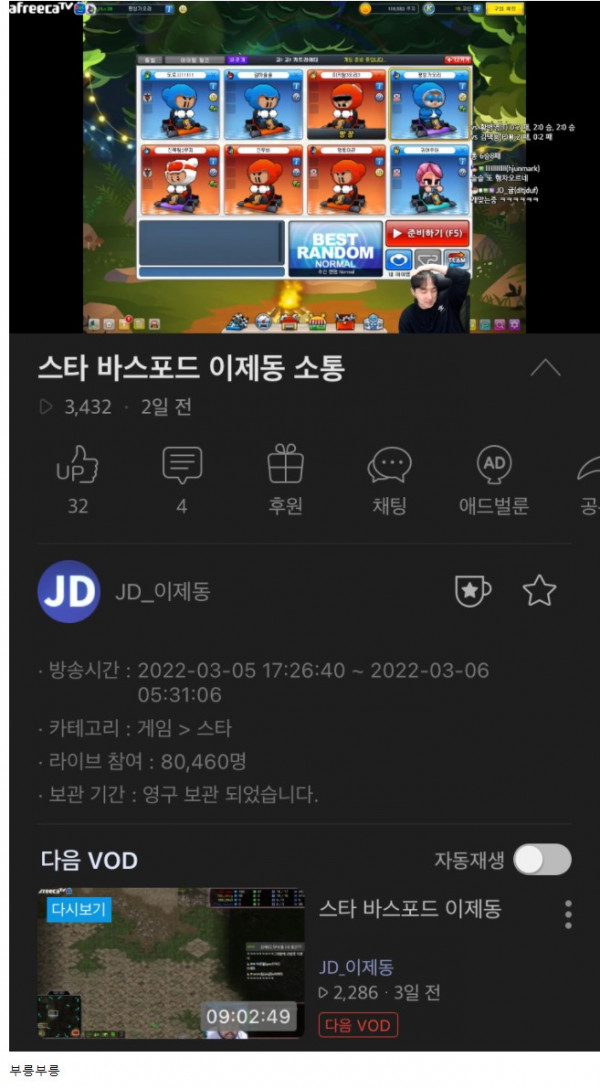Open the 채팅 chat replay
Viewport: 600px width, 1089px height.
pyautogui.click(x=389, y=465)
